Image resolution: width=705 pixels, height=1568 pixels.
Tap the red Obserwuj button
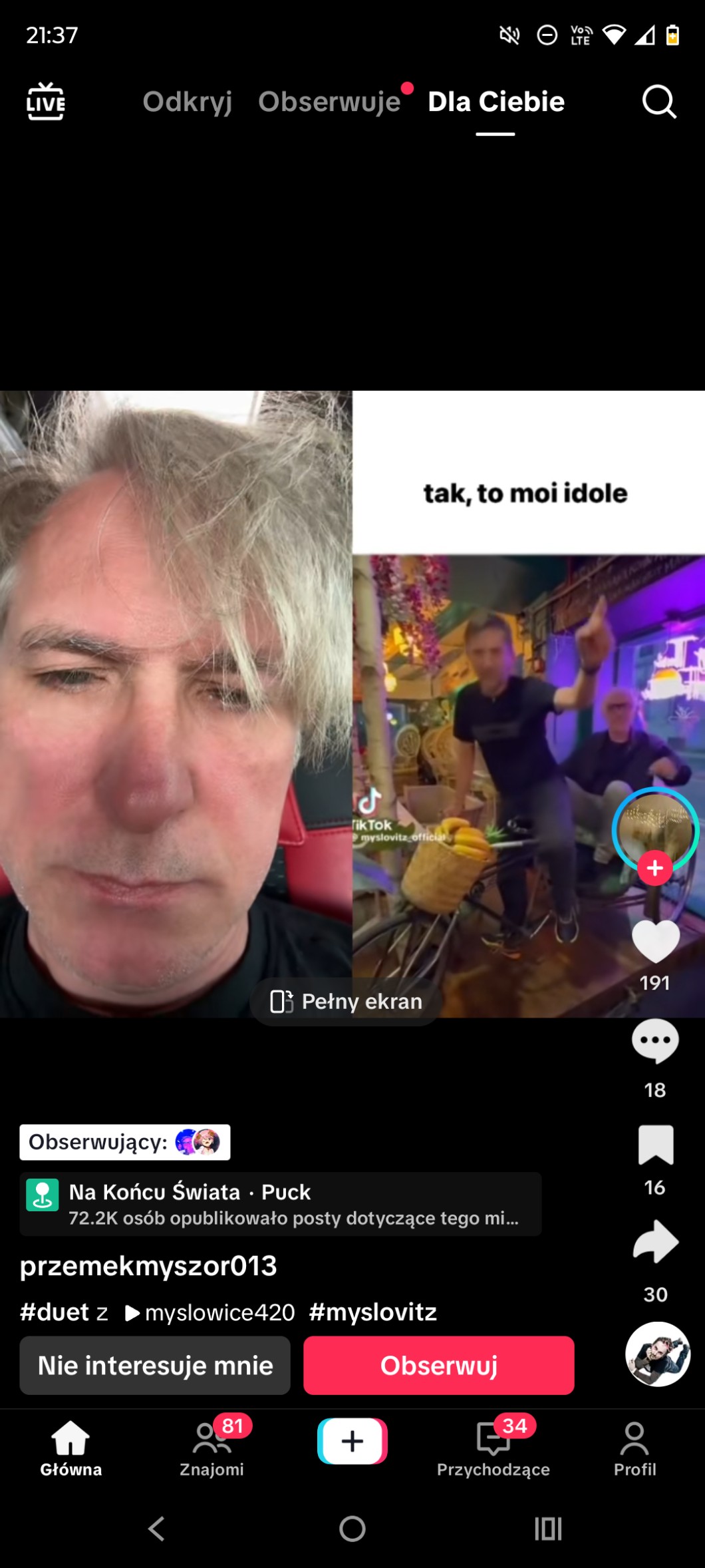(x=439, y=1365)
